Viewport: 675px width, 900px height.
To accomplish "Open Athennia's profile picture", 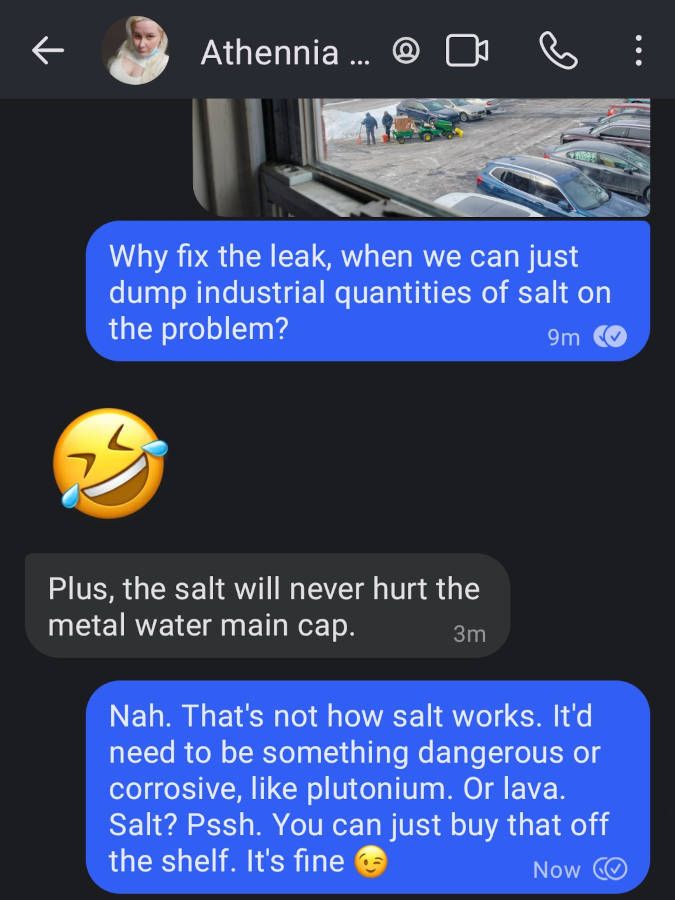I will [135, 51].
